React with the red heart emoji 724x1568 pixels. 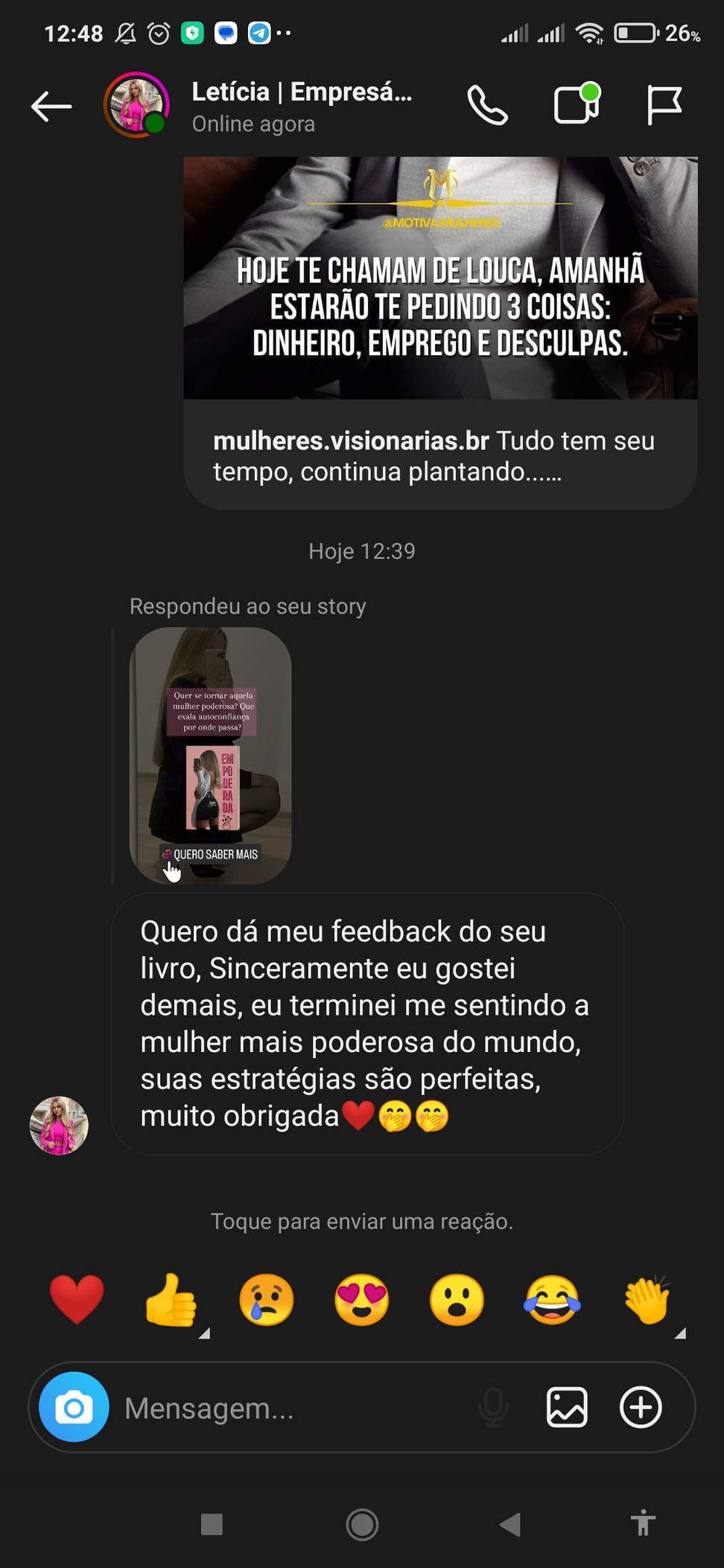77,1300
